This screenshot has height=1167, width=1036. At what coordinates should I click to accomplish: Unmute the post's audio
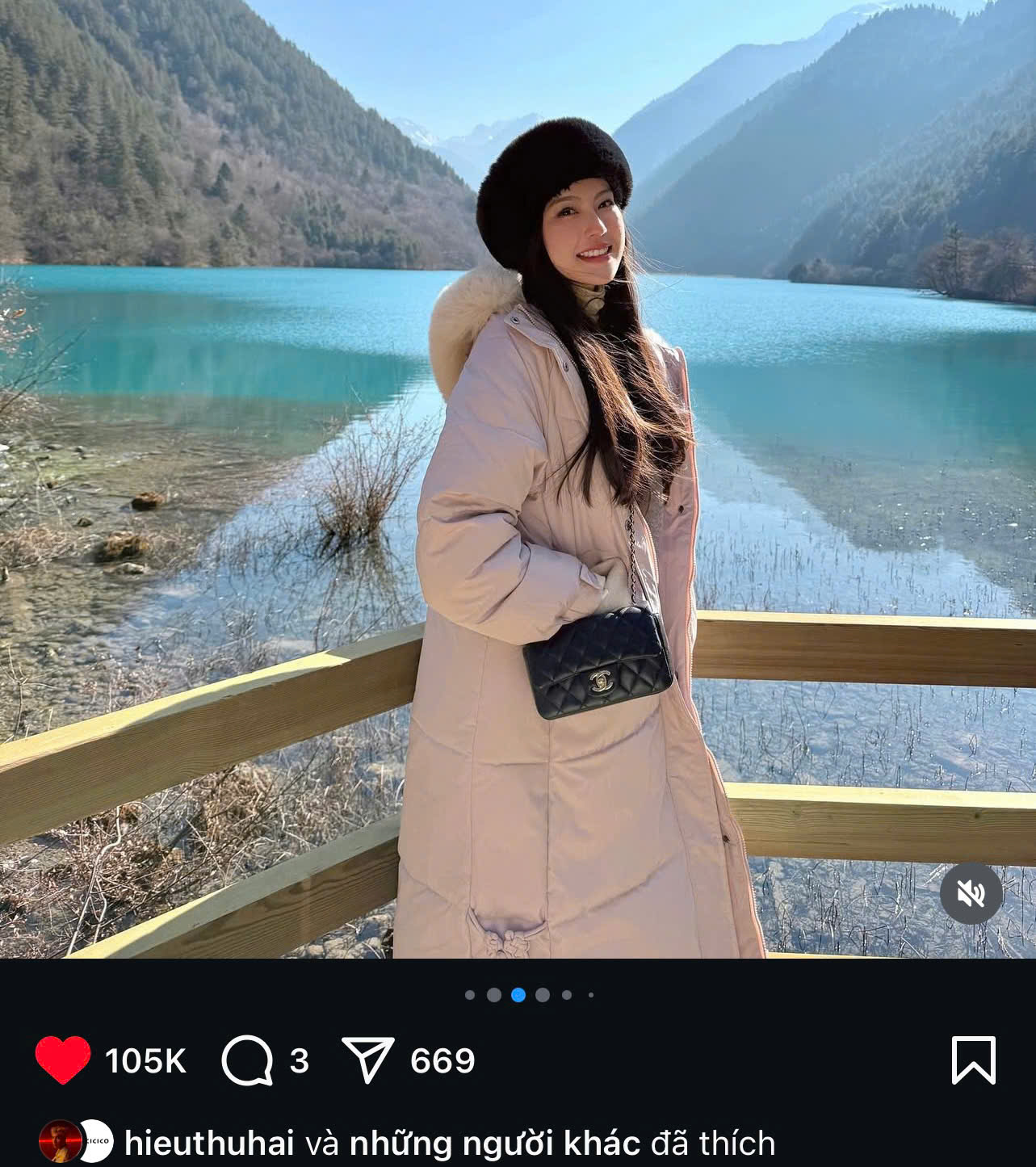[971, 893]
